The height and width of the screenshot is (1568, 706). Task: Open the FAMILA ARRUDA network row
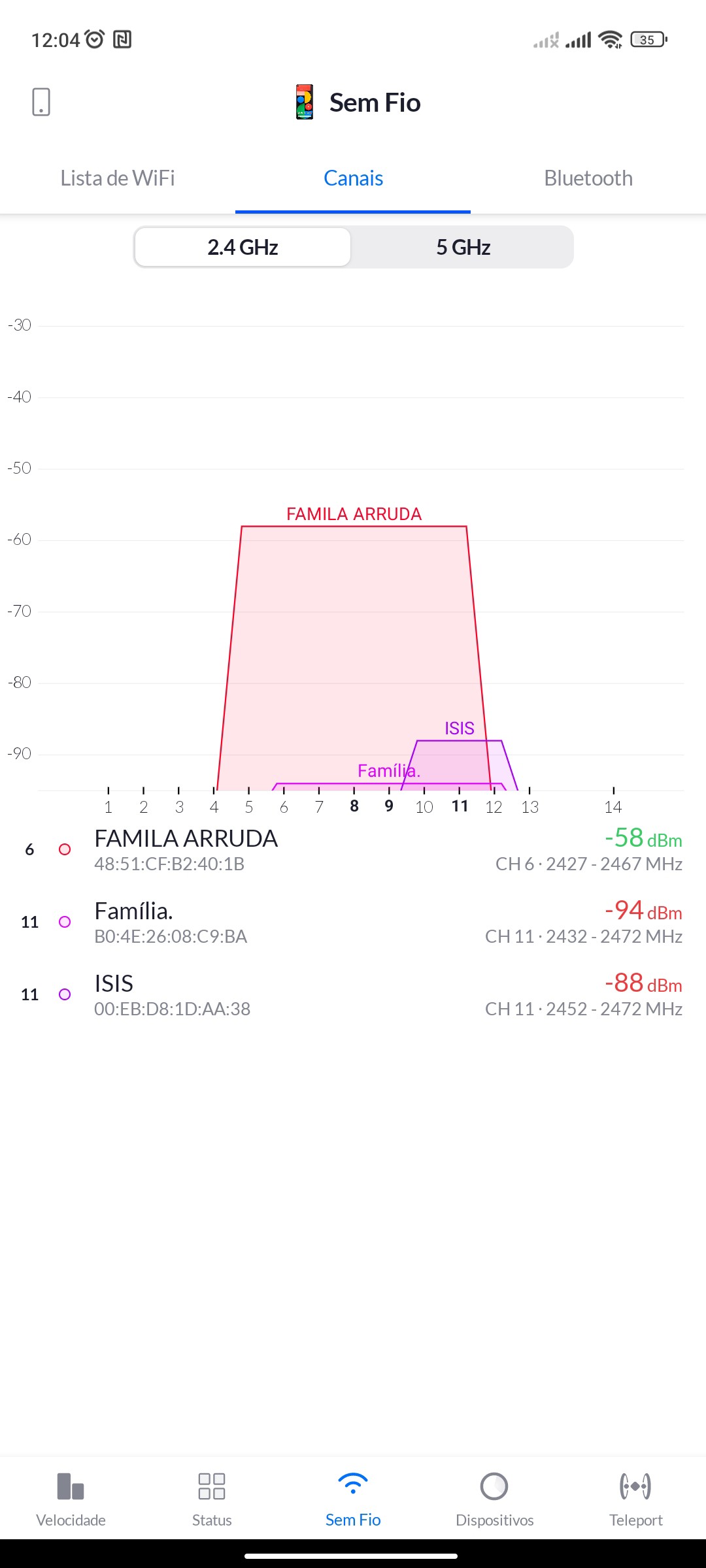coord(353,849)
